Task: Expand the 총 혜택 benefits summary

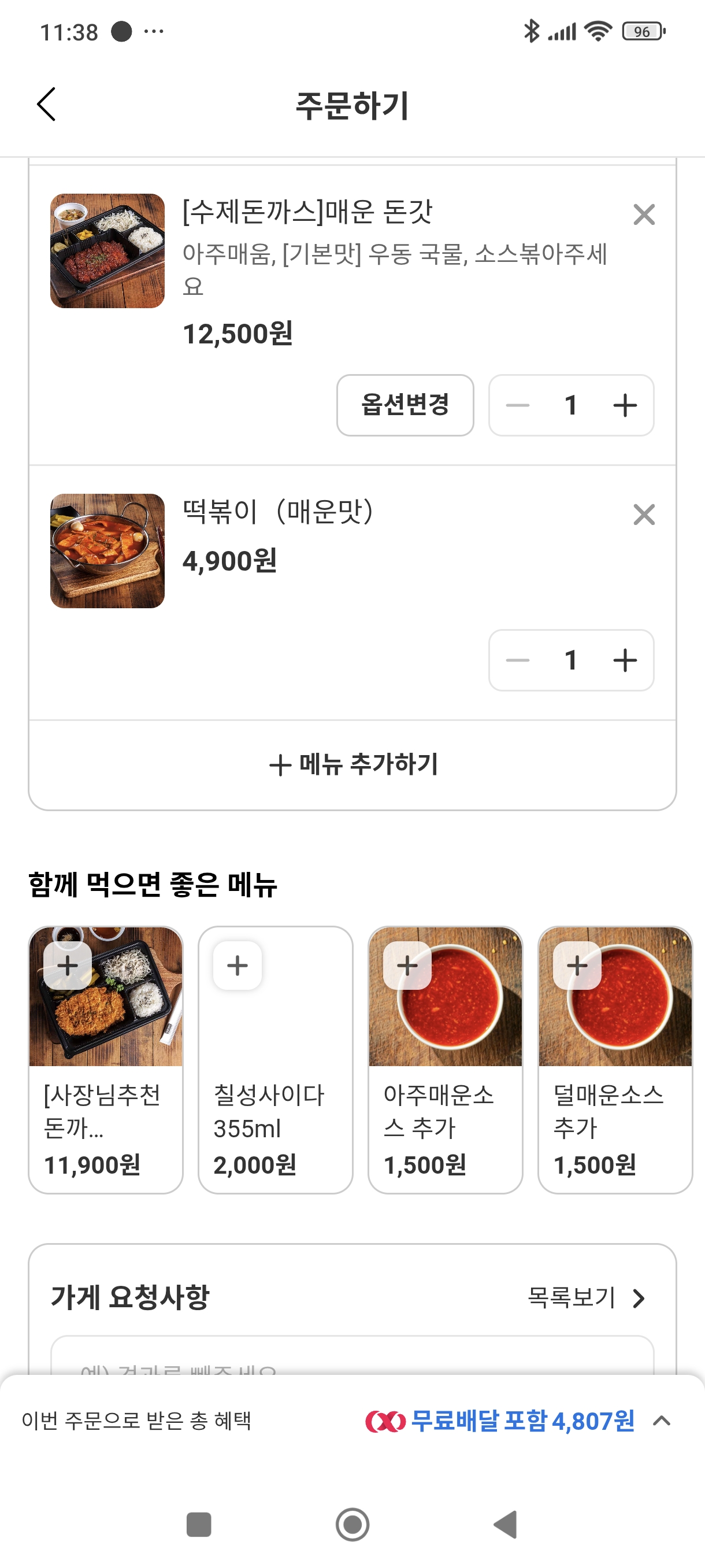Action: coord(661,1421)
